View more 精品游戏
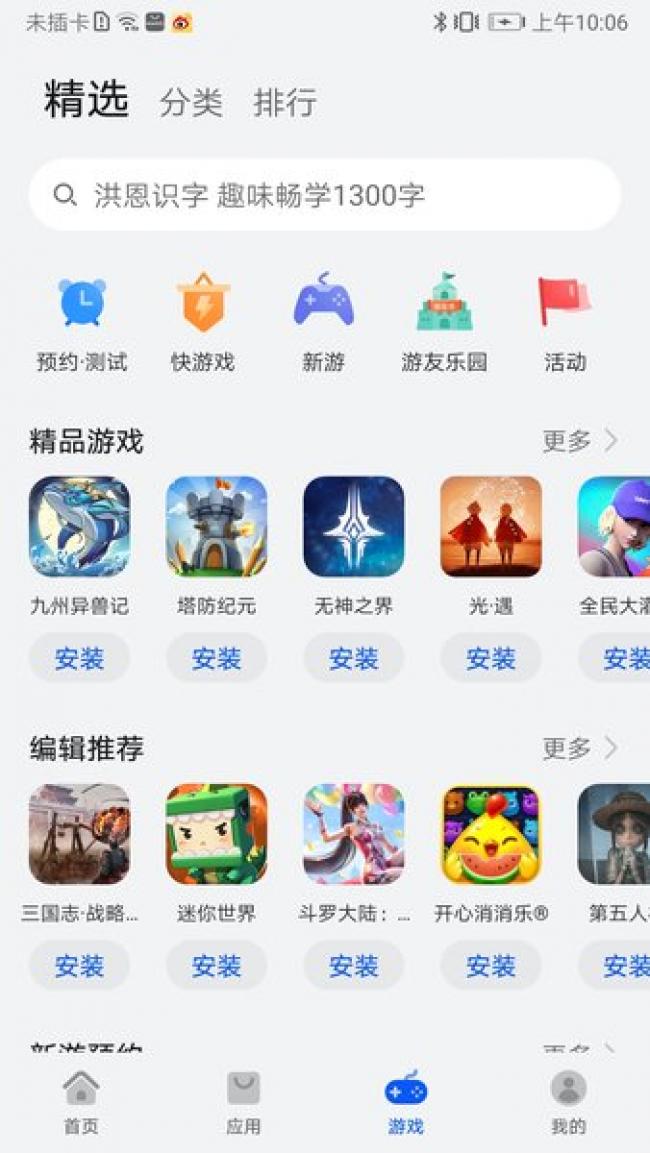This screenshot has height=1153, width=650. (580, 441)
